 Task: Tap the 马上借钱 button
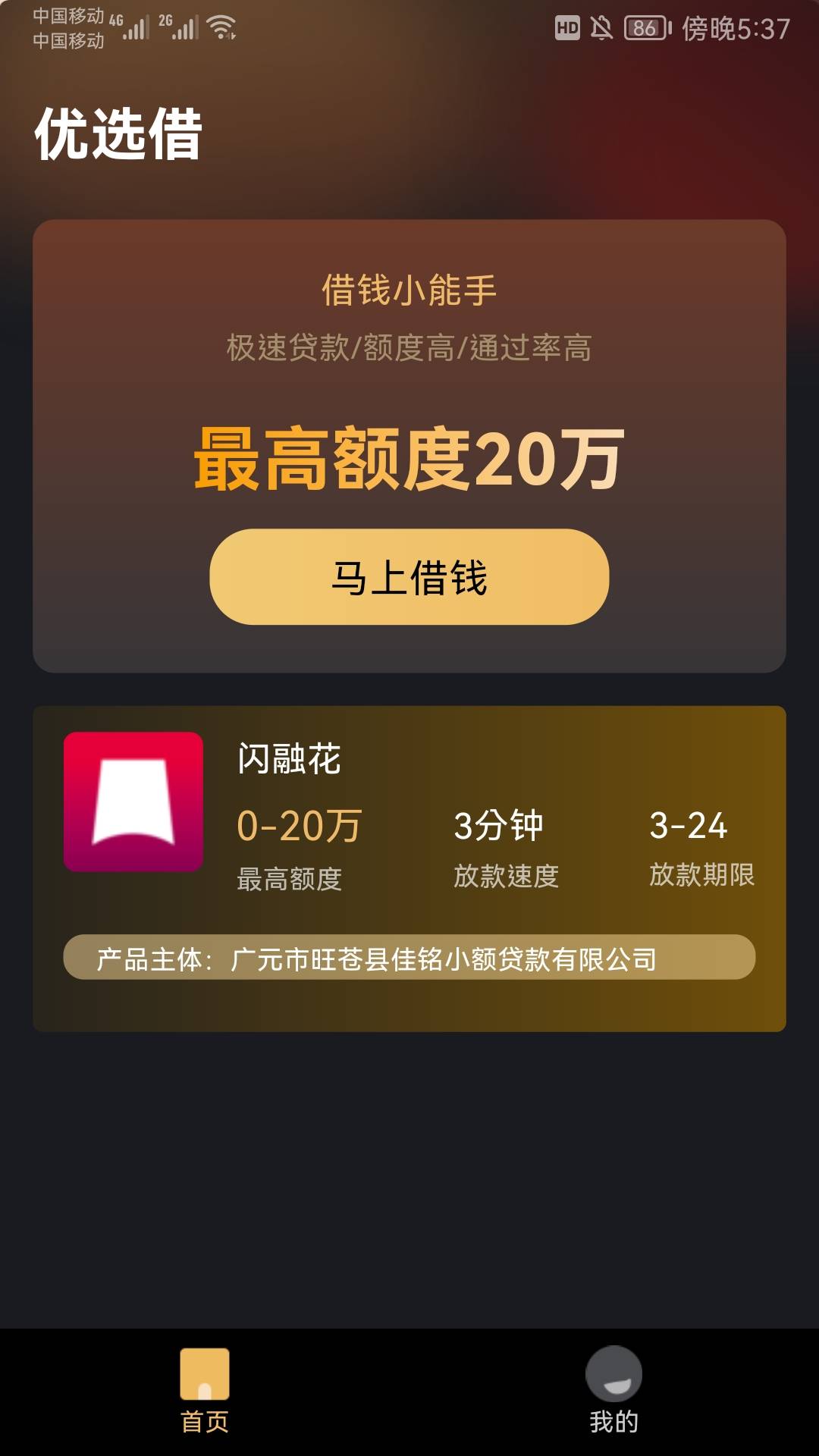pyautogui.click(x=409, y=577)
